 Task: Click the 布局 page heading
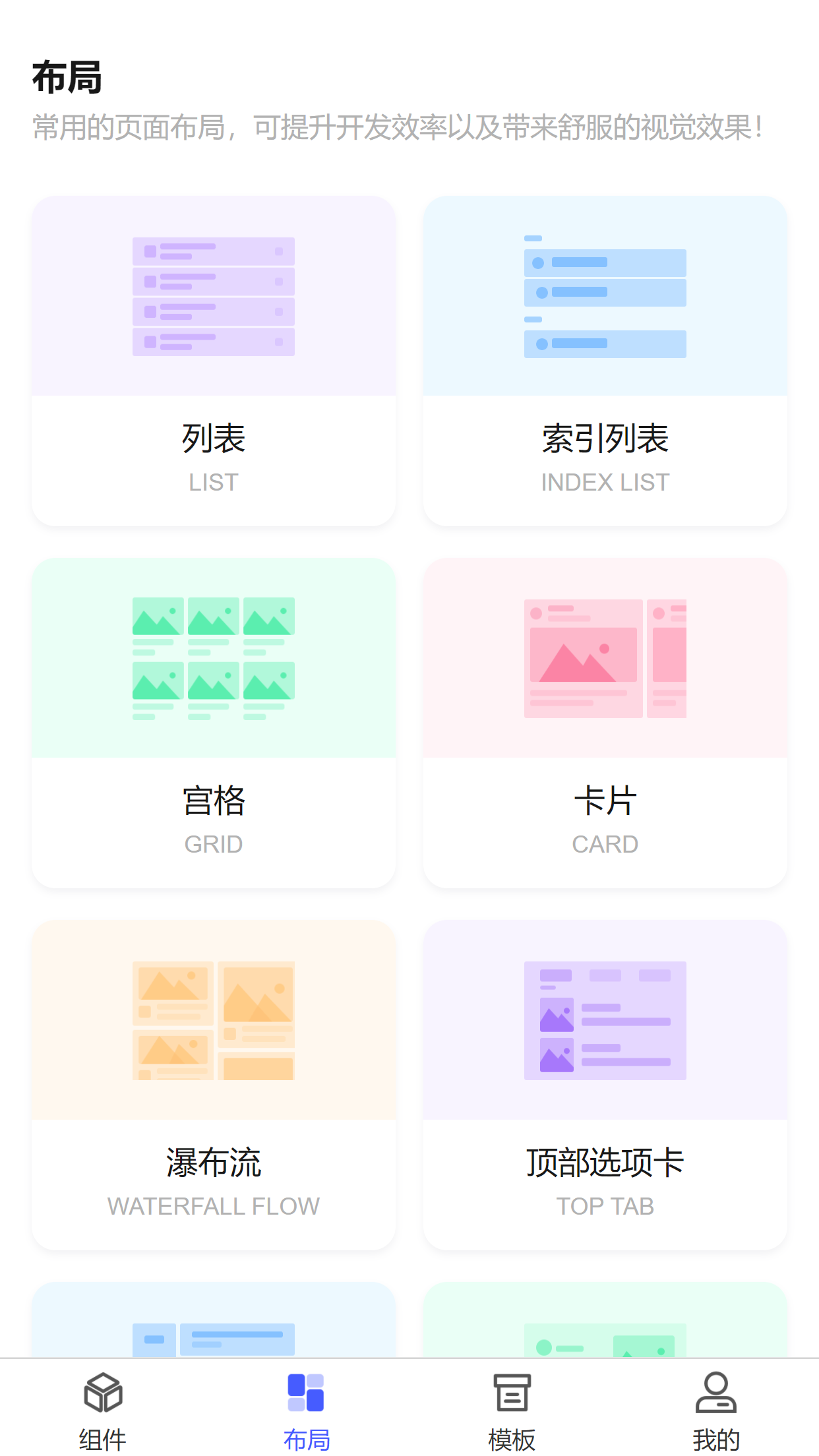[x=70, y=79]
